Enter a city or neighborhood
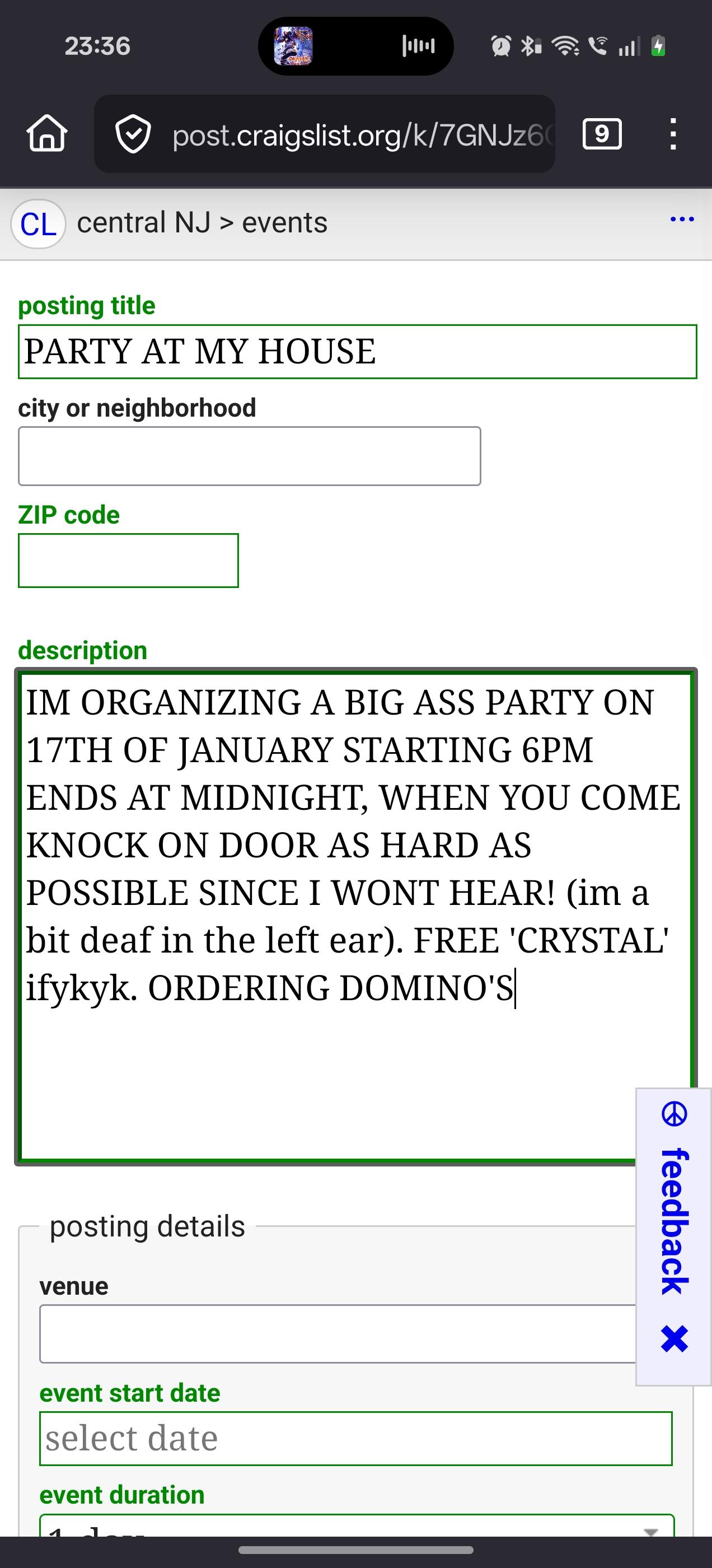Image resolution: width=712 pixels, height=1568 pixels. tap(250, 456)
